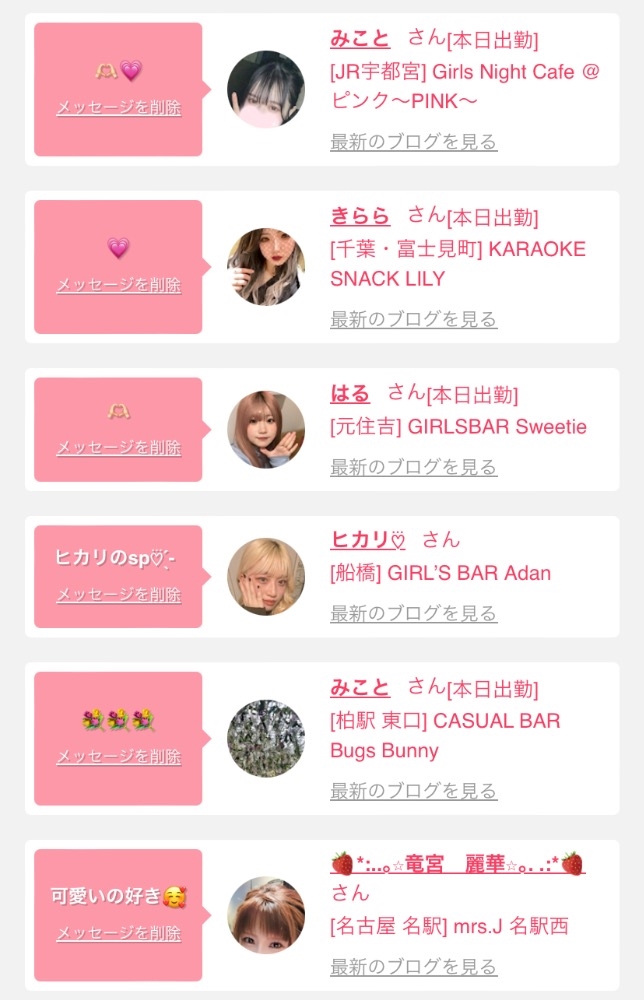
Task: View 竜宮 麗華's latest blog
Action: [x=413, y=967]
